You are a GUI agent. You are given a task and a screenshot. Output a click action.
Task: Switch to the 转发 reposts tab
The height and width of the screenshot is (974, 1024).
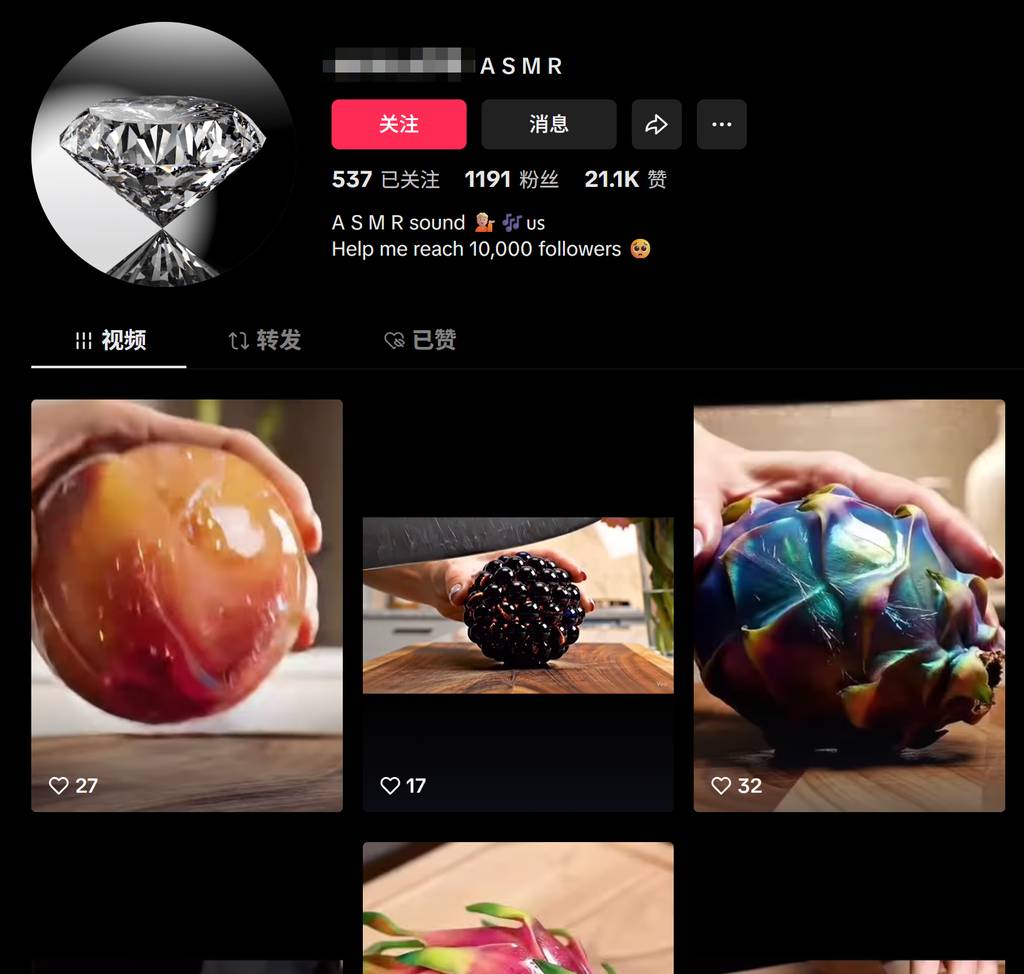pyautogui.click(x=264, y=340)
